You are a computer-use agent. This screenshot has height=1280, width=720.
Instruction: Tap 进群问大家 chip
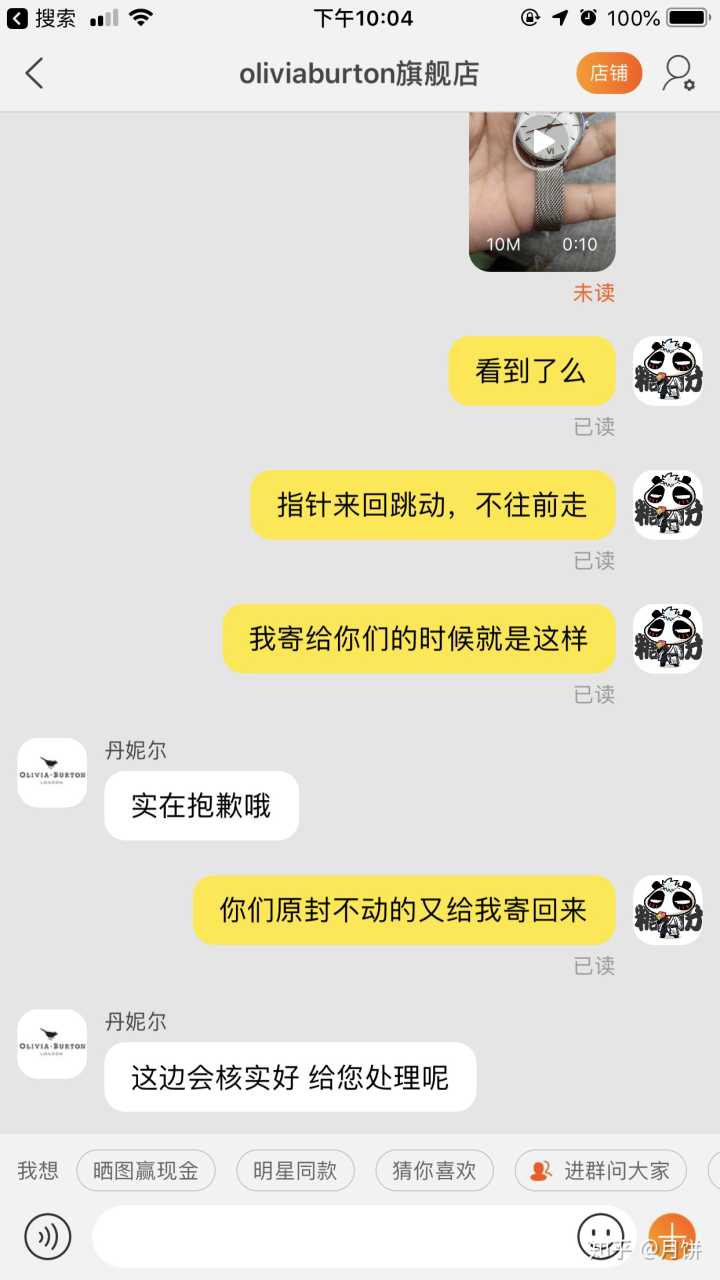[x=600, y=1170]
